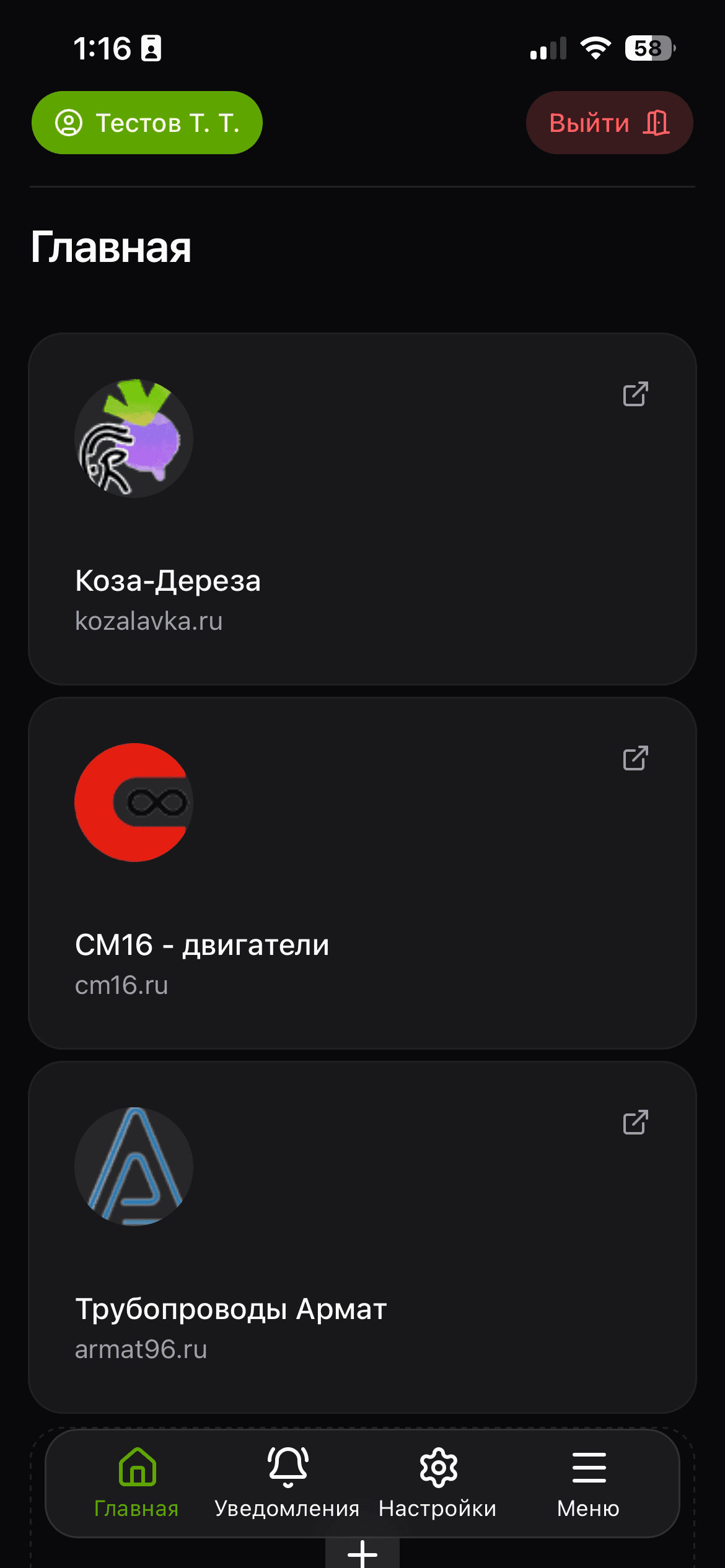The width and height of the screenshot is (725, 1568).
Task: Tap the logout door icon next to Выйти
Action: click(656, 123)
